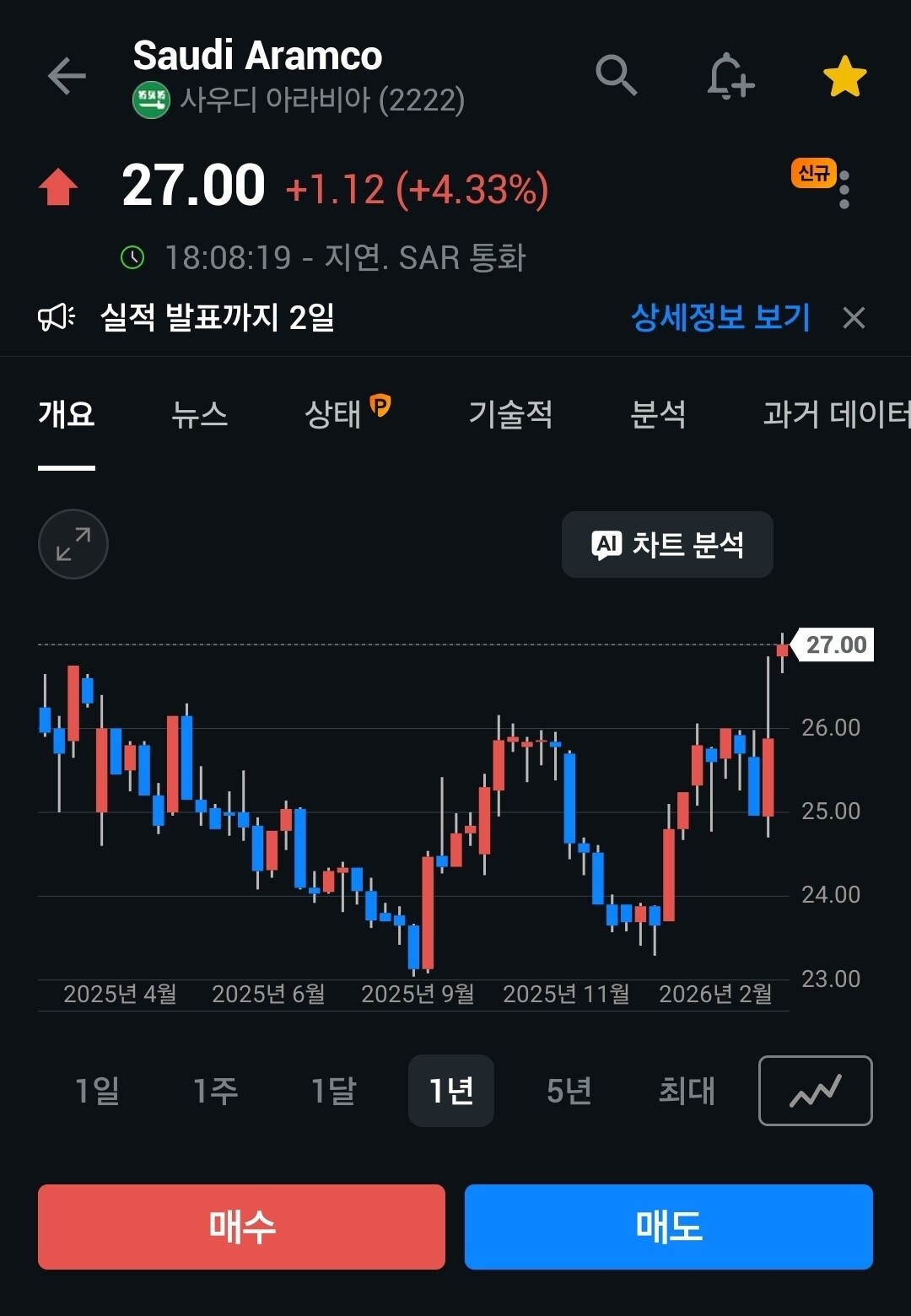Screen dimensions: 911x1316
Task: Switch chart range to 5년
Action: [569, 1091]
